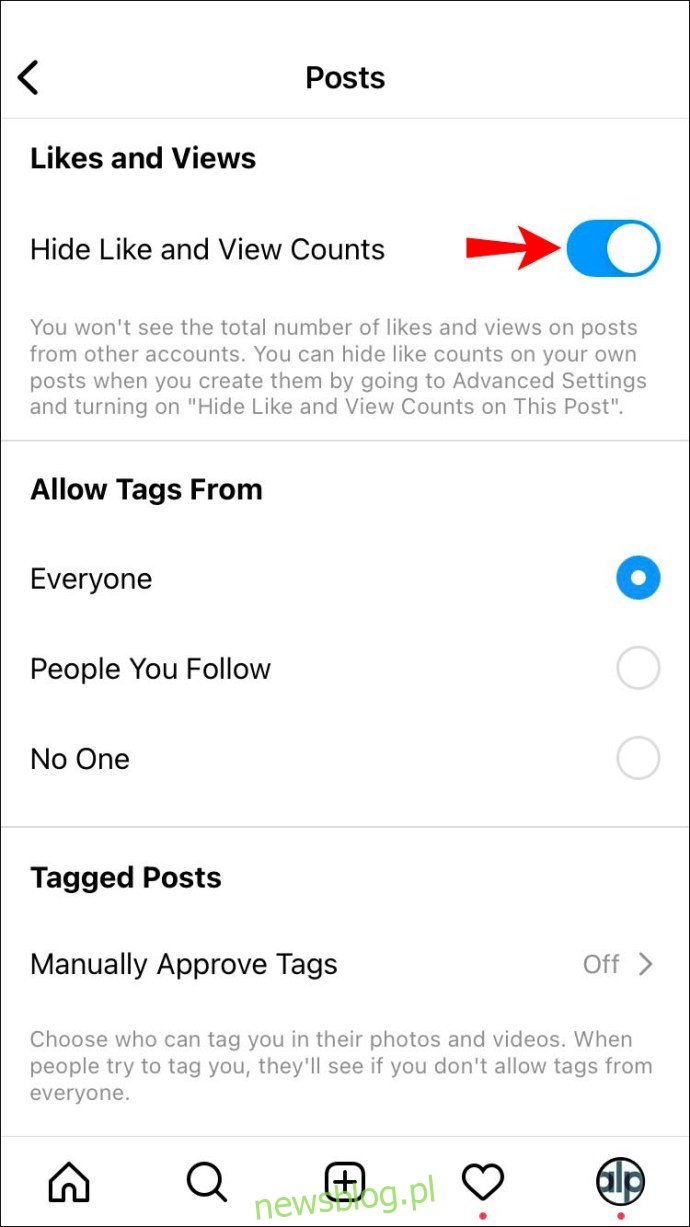Open Manually Approve Tags setting

[345, 964]
